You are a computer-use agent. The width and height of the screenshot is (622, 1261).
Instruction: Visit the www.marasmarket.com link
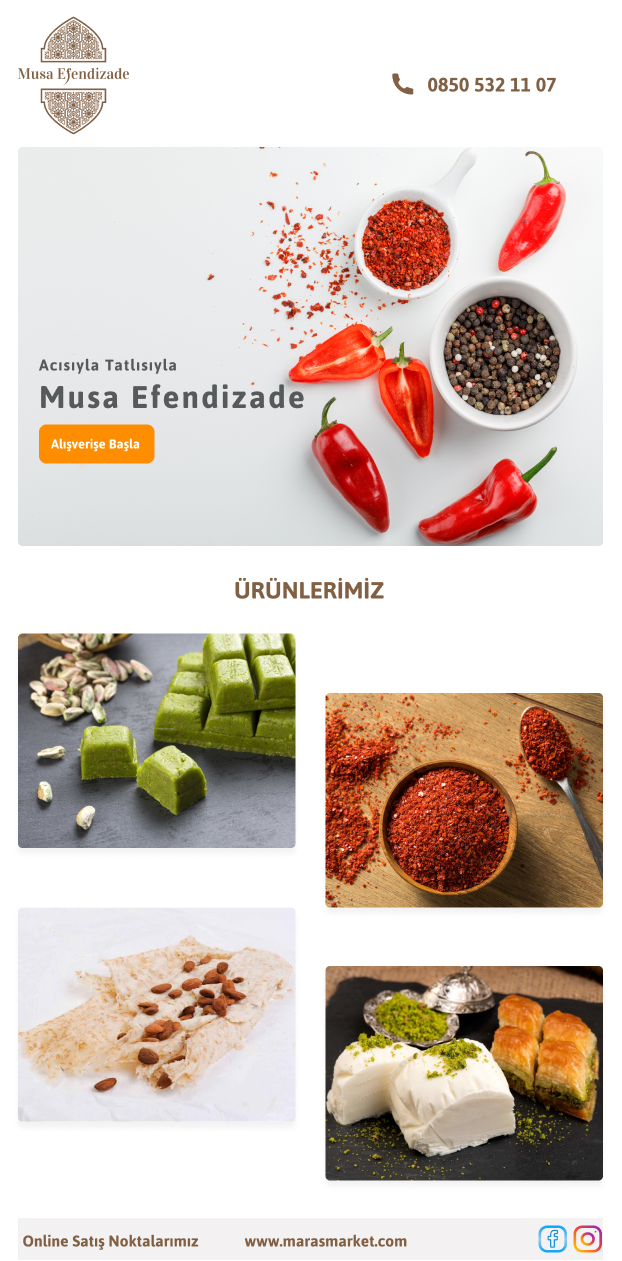pos(326,1241)
